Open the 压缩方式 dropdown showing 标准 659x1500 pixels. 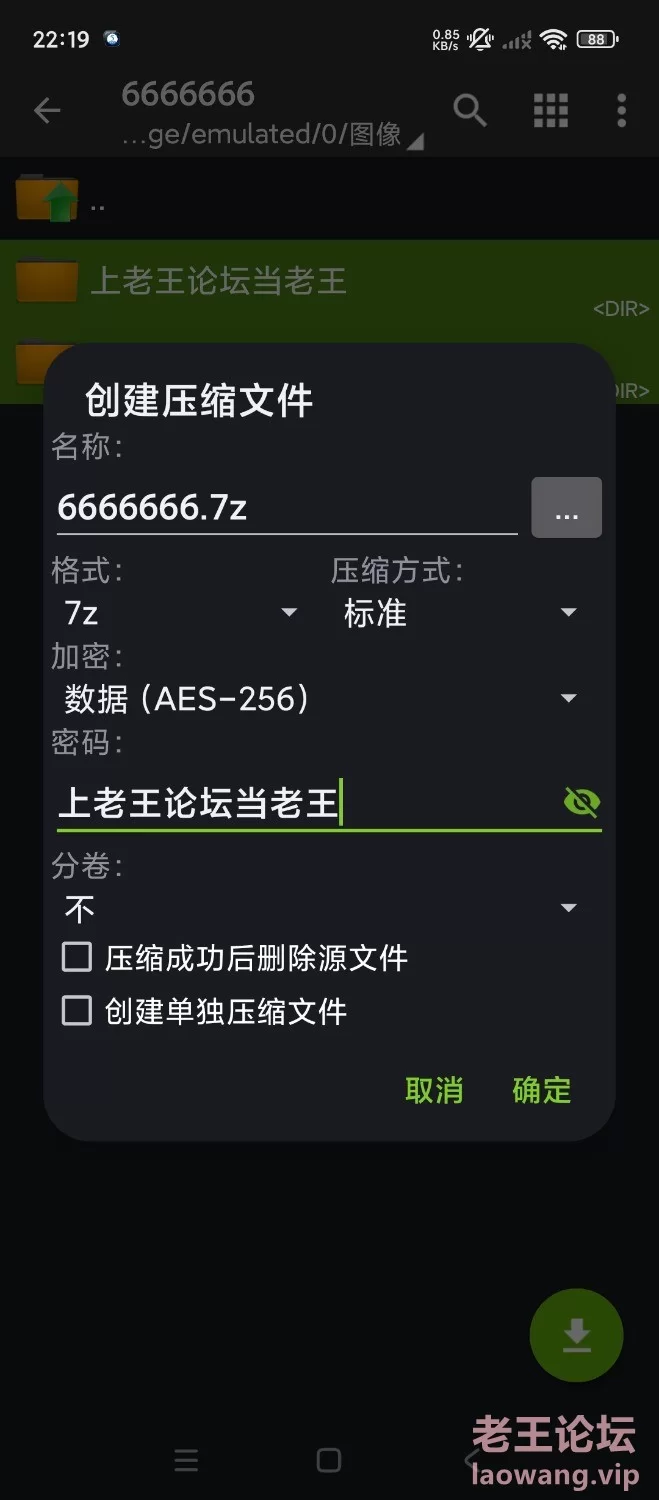click(x=460, y=612)
